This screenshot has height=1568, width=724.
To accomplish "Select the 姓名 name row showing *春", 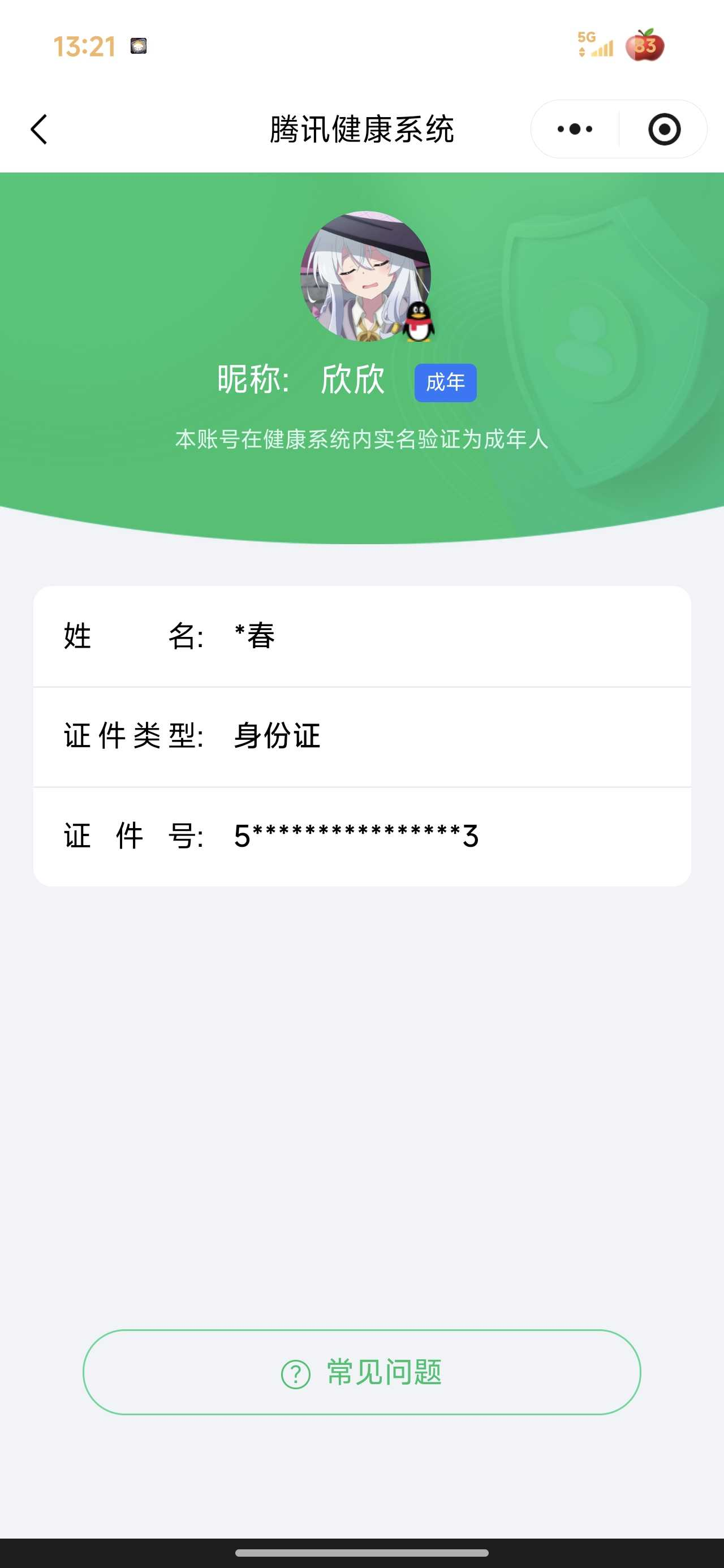I will 361,636.
